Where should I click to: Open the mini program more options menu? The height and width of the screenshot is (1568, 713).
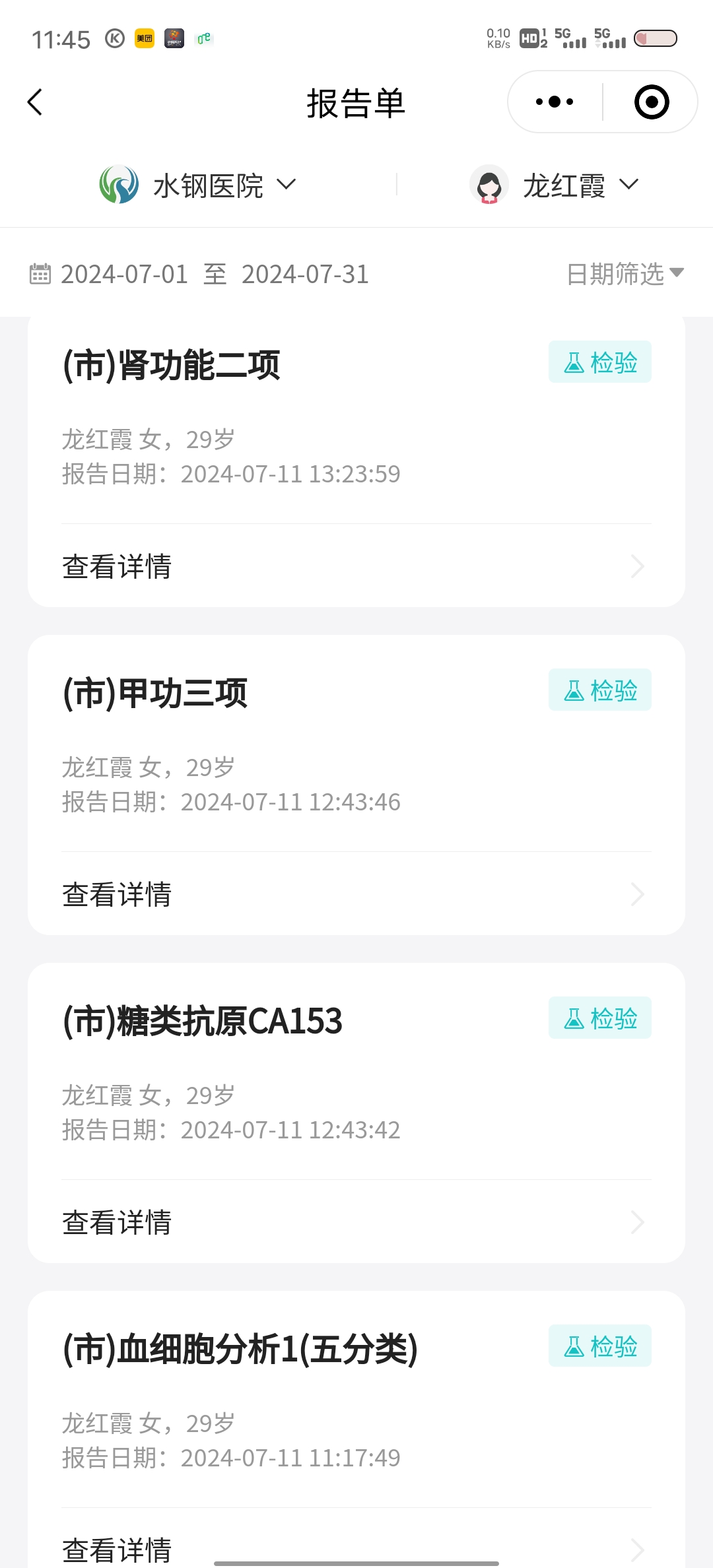click(555, 102)
